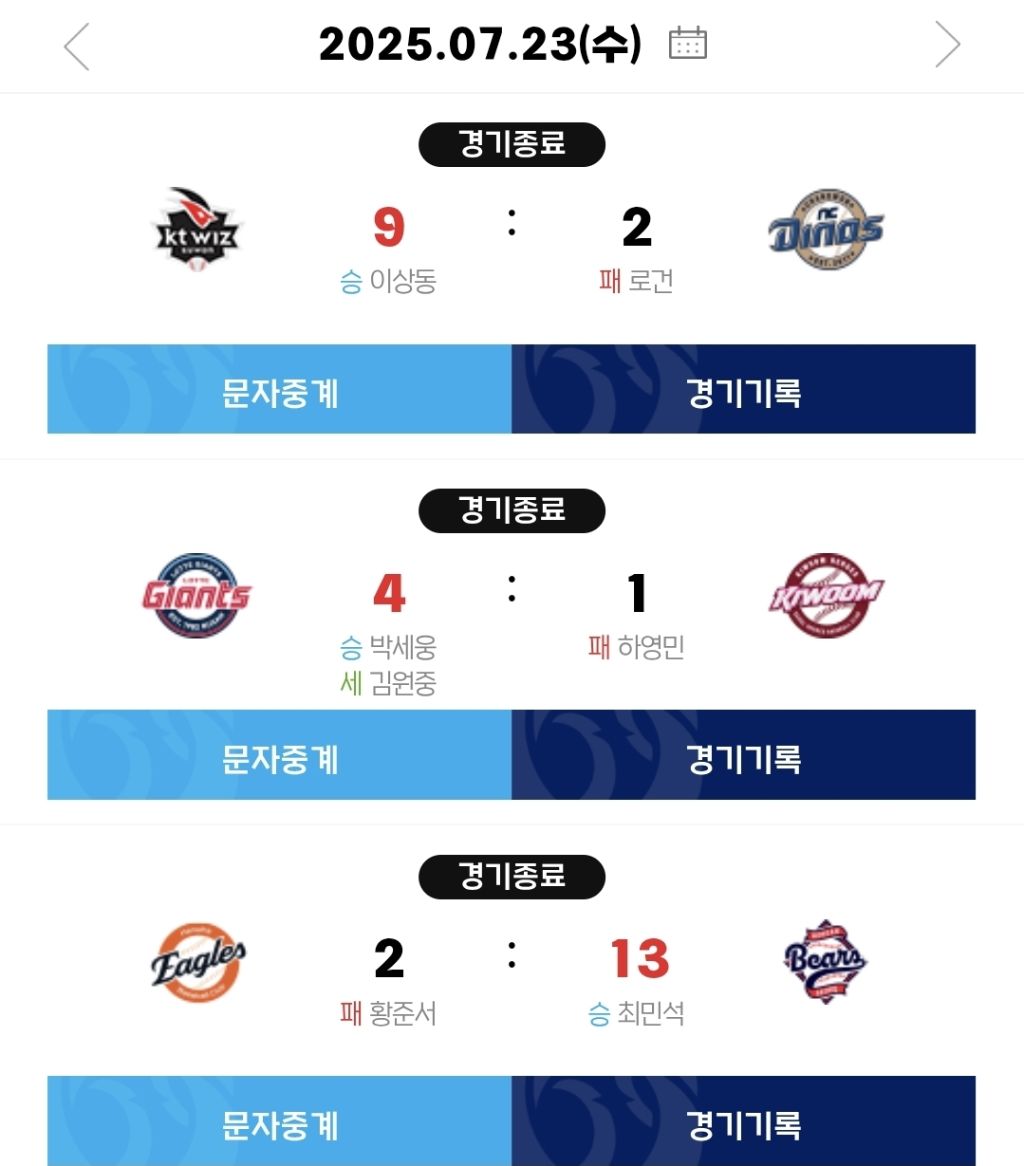Open 문자중계 for Eagles vs Bears
Image resolution: width=1024 pixels, height=1166 pixels.
280,1122
